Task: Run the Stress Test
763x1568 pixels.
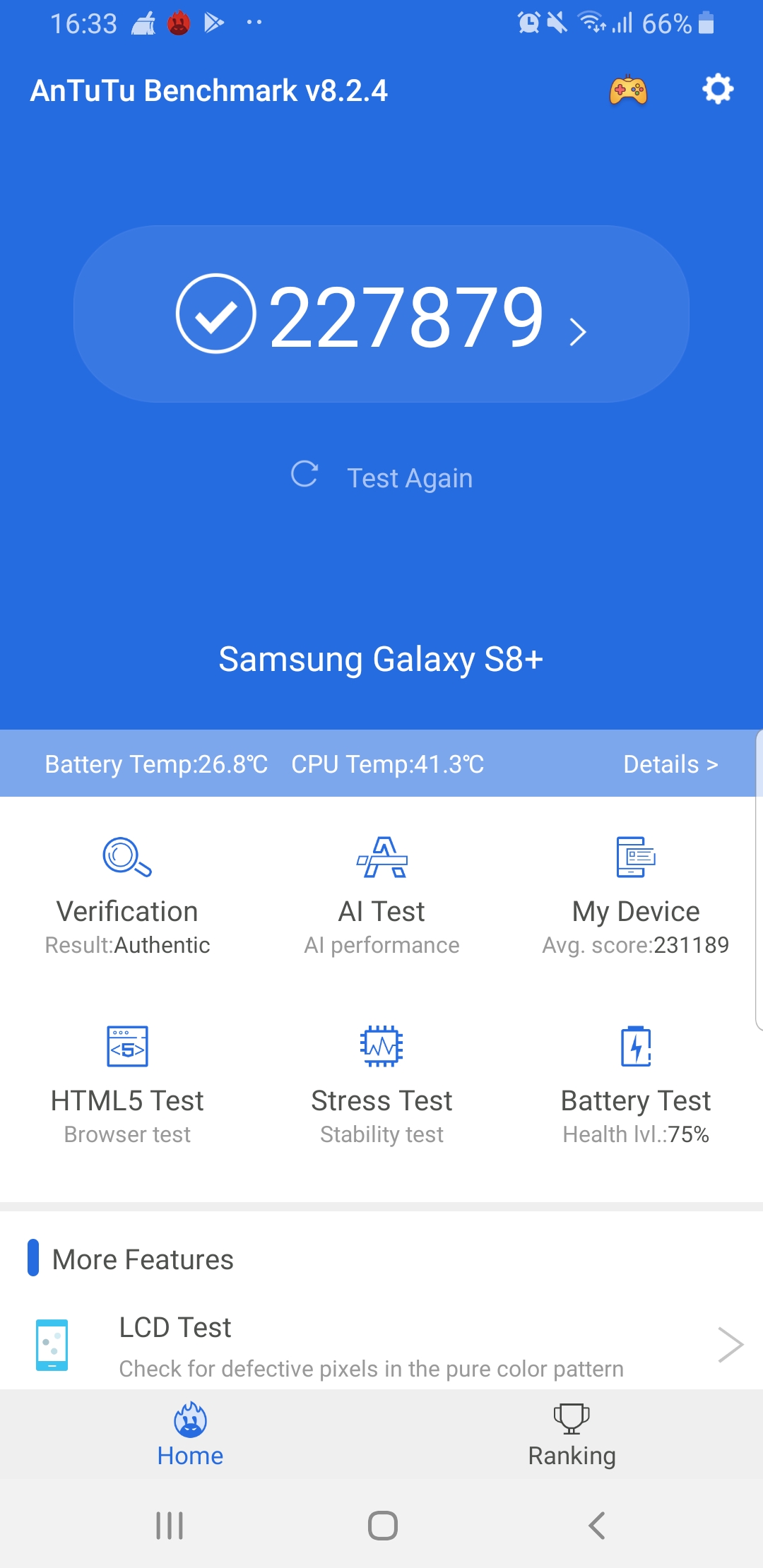Action: click(381, 1083)
